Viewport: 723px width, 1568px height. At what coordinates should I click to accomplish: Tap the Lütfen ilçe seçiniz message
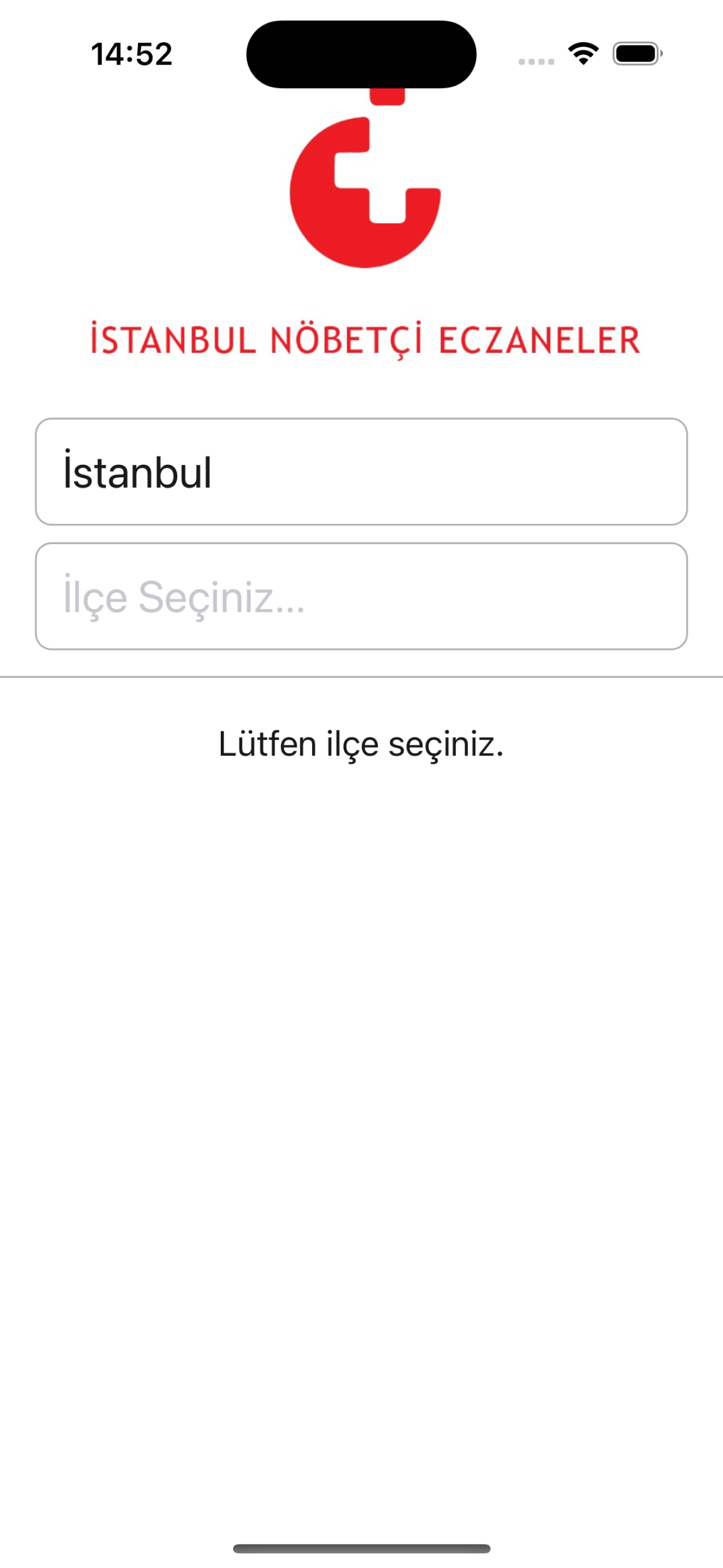[x=361, y=744]
